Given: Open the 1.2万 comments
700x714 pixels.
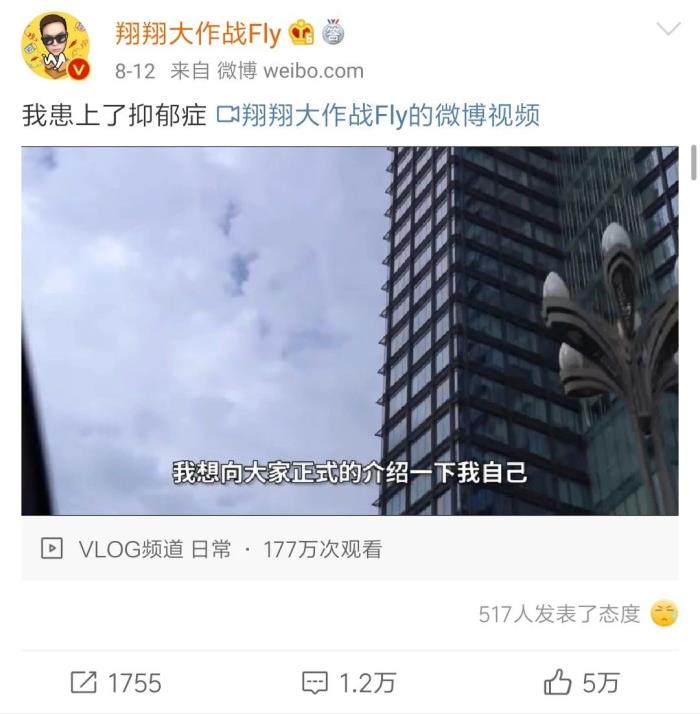Looking at the screenshot, I should point(349,683).
